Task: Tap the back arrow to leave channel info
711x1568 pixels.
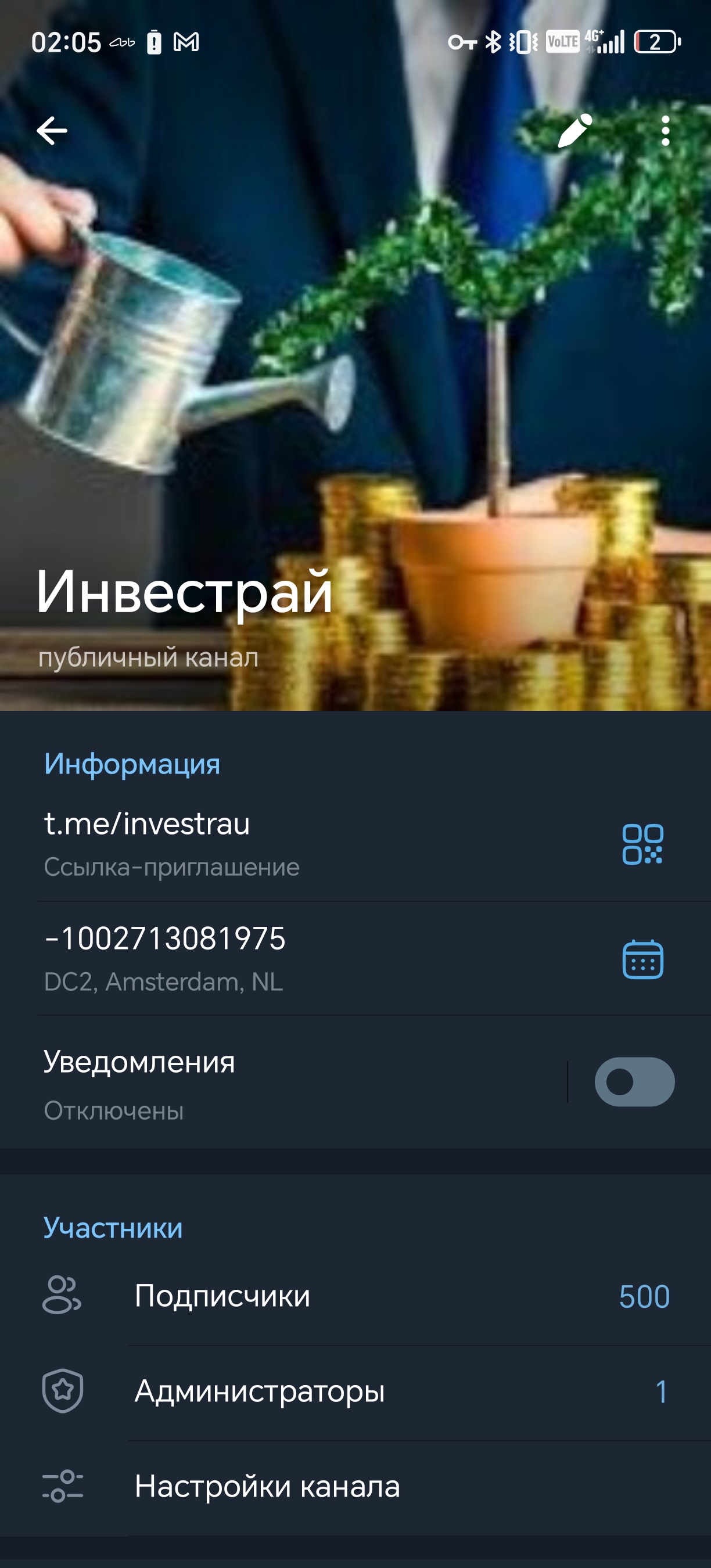Action: point(52,130)
